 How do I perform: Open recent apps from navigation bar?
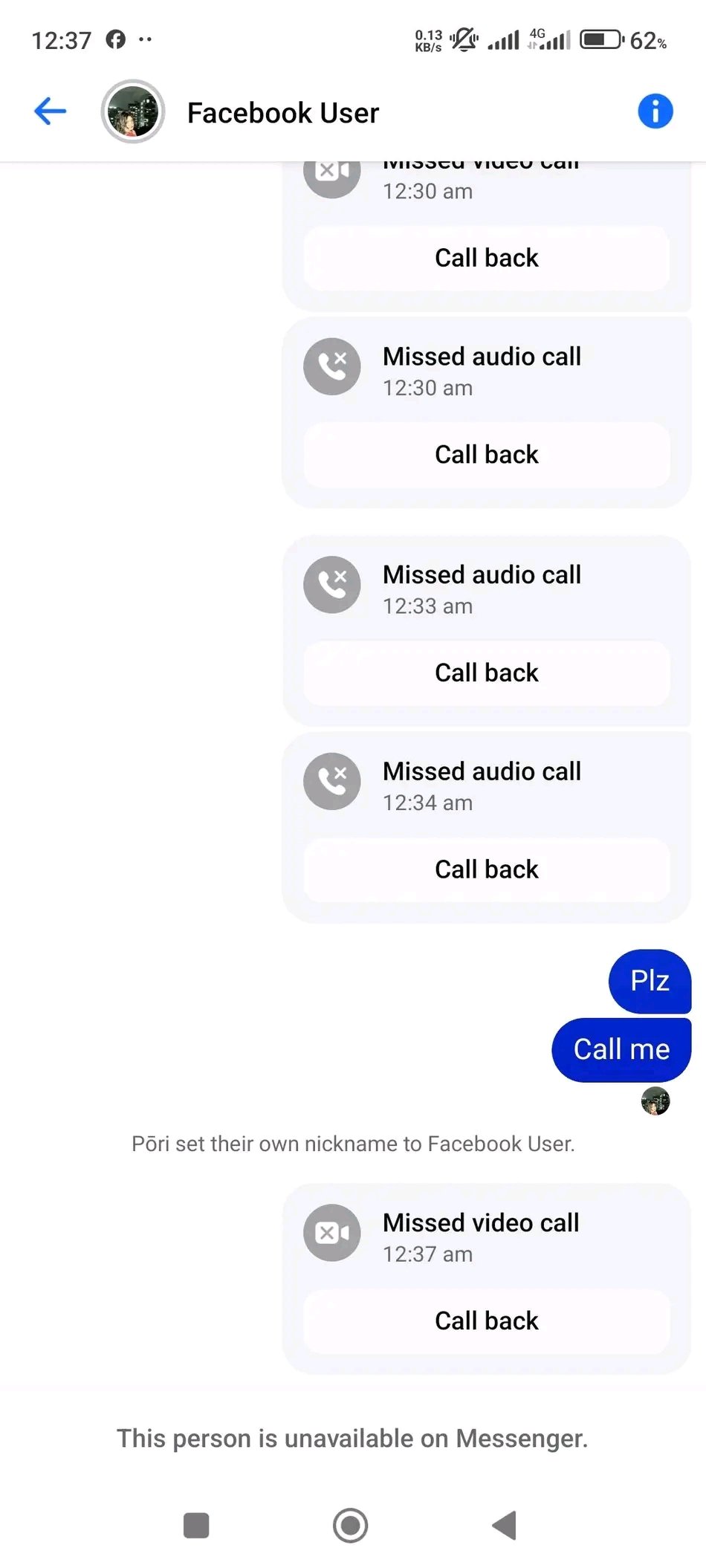click(x=196, y=1526)
